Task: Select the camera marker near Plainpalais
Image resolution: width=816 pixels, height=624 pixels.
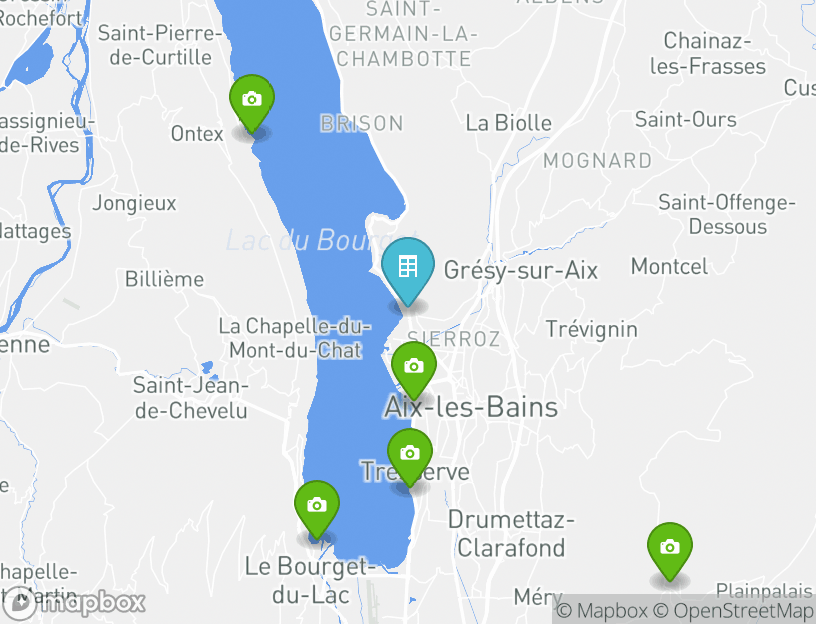Action: click(670, 547)
